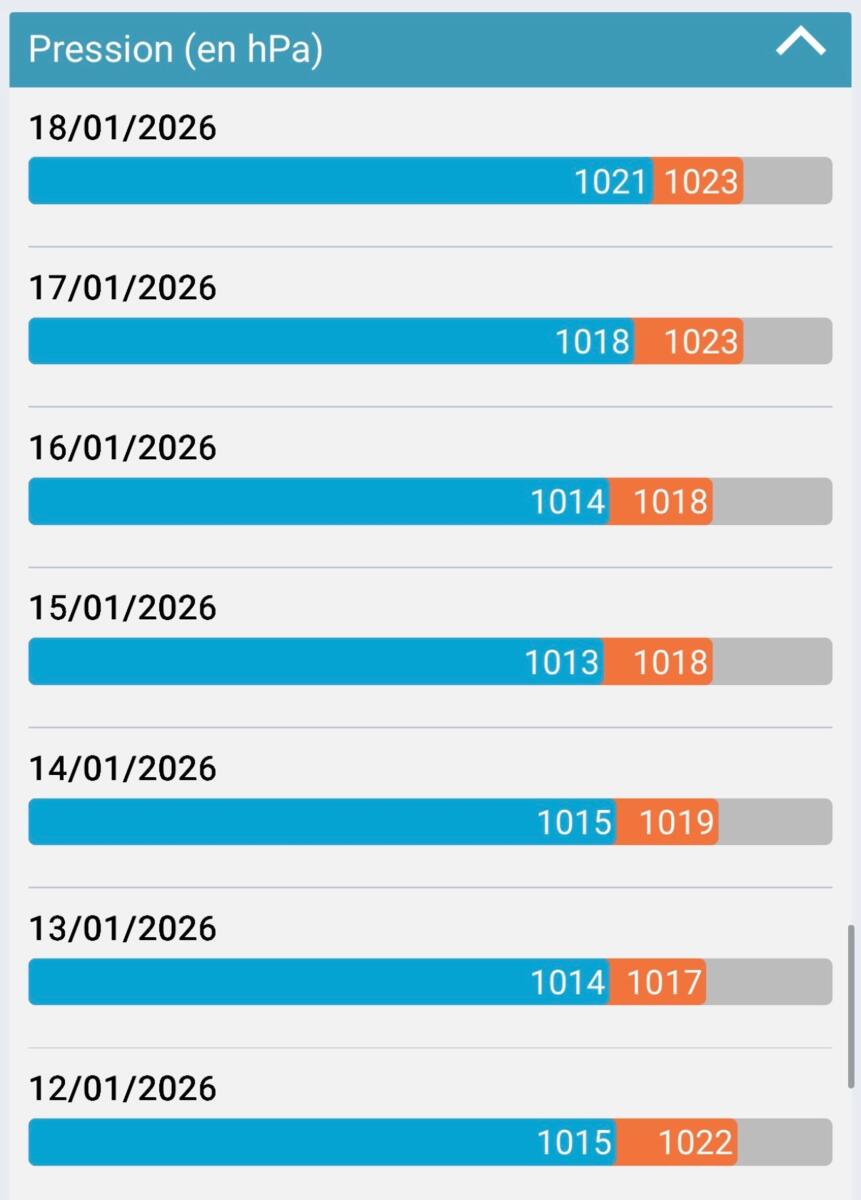
Task: Collapse the Pression (en hPa) section
Action: tap(800, 42)
